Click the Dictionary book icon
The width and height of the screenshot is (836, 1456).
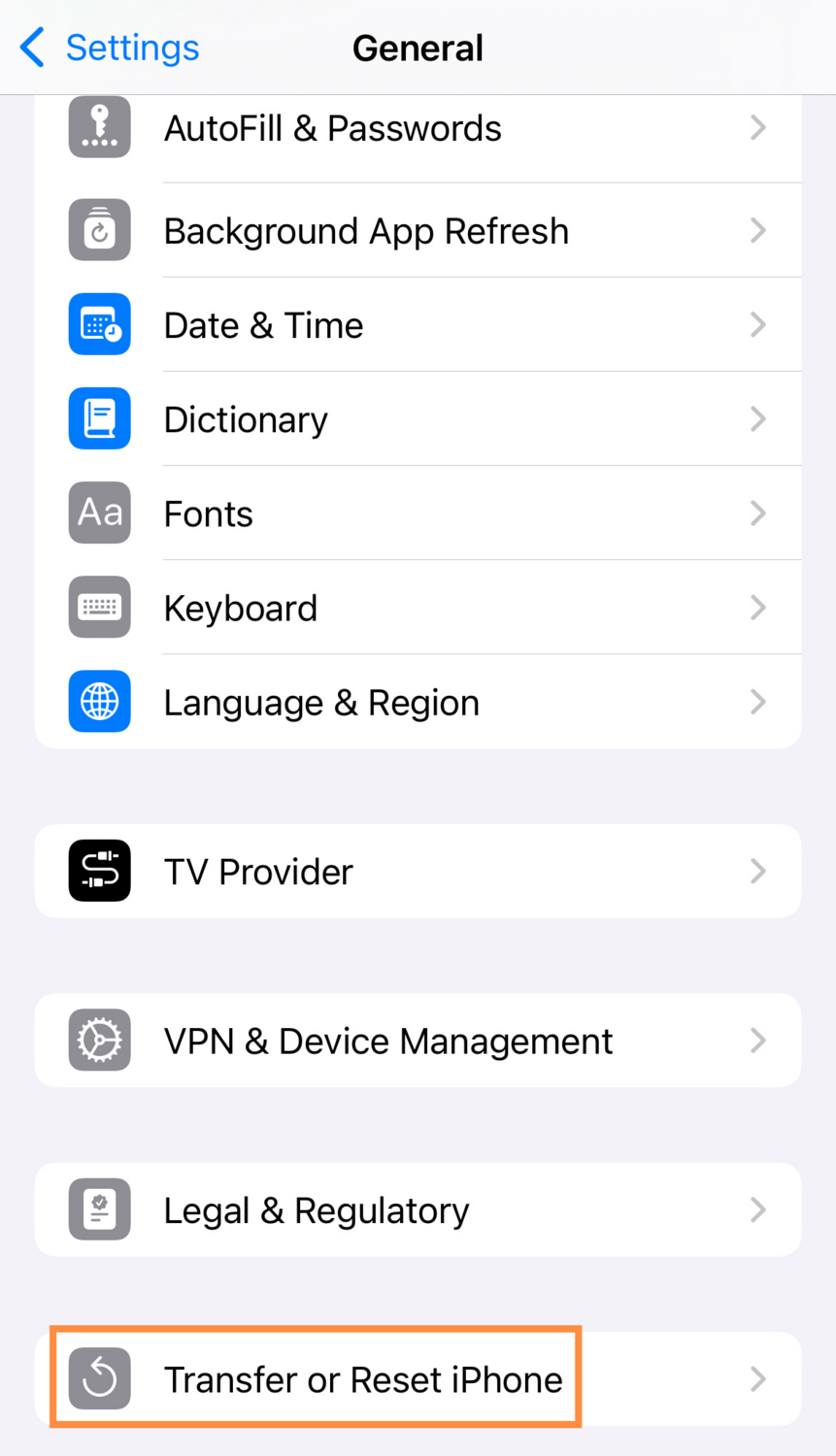[x=98, y=418]
